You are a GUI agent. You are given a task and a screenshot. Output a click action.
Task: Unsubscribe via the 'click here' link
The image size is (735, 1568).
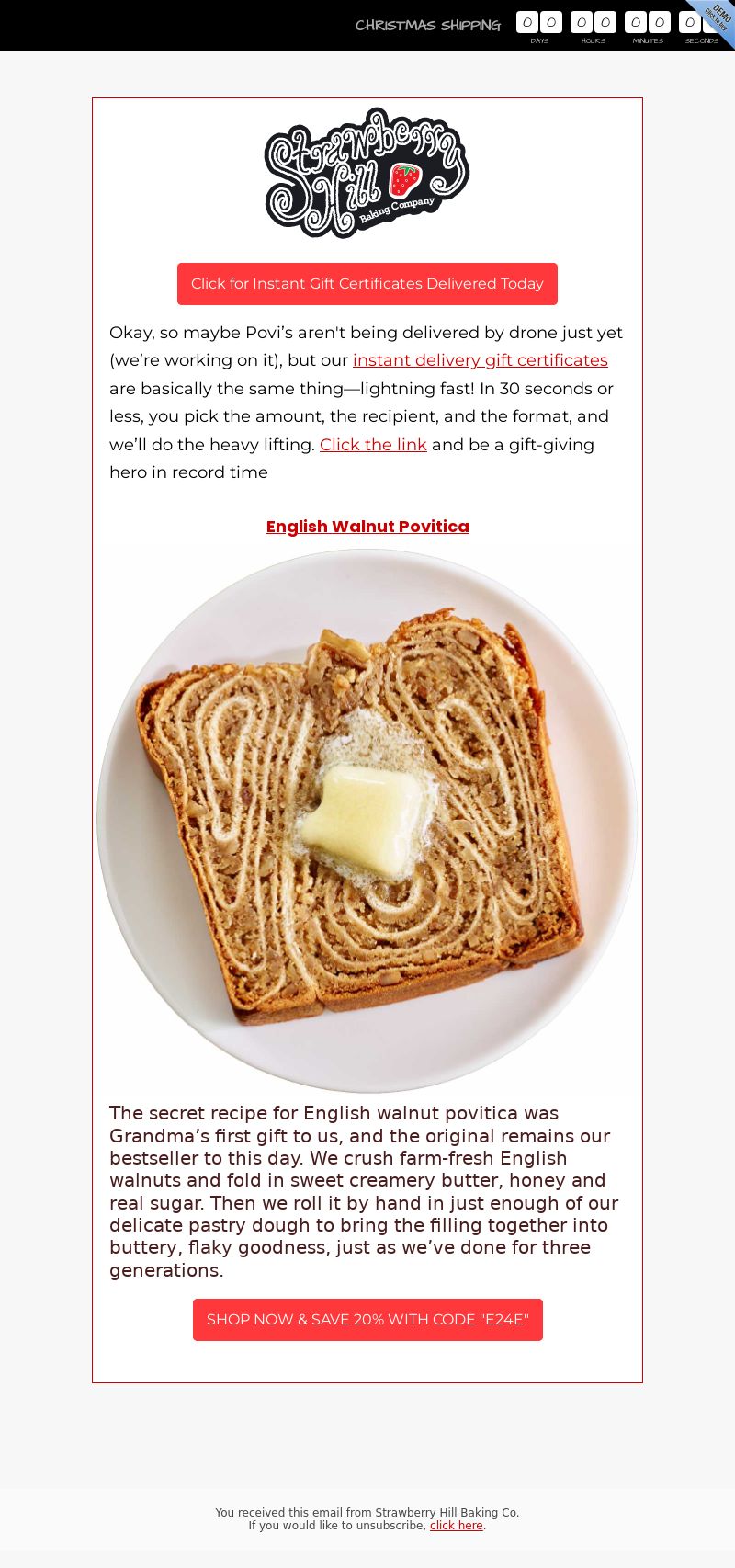(457, 1526)
